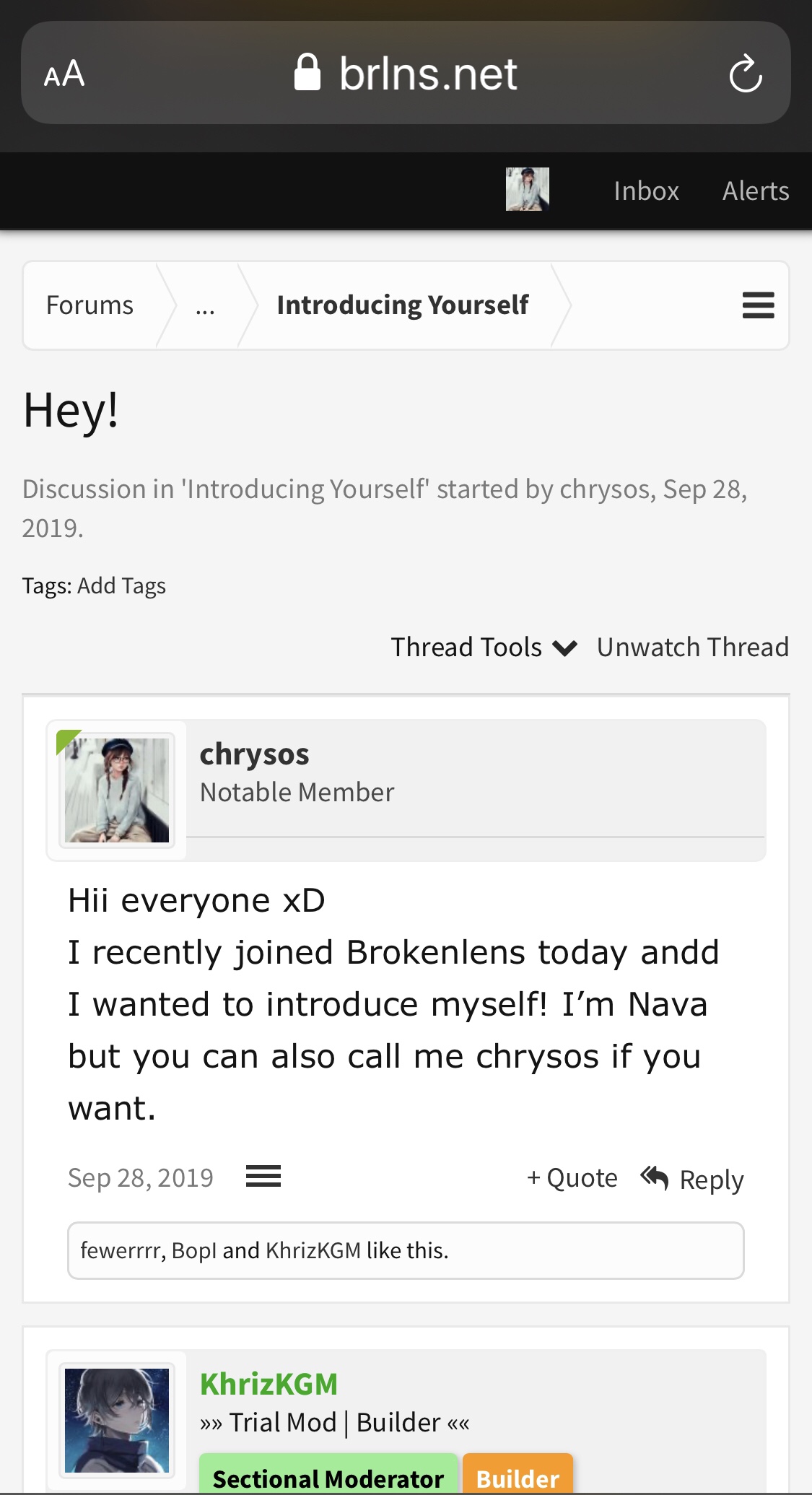Open chrysos's profile from post header
Screen dimensions: 812x1495
(x=254, y=754)
